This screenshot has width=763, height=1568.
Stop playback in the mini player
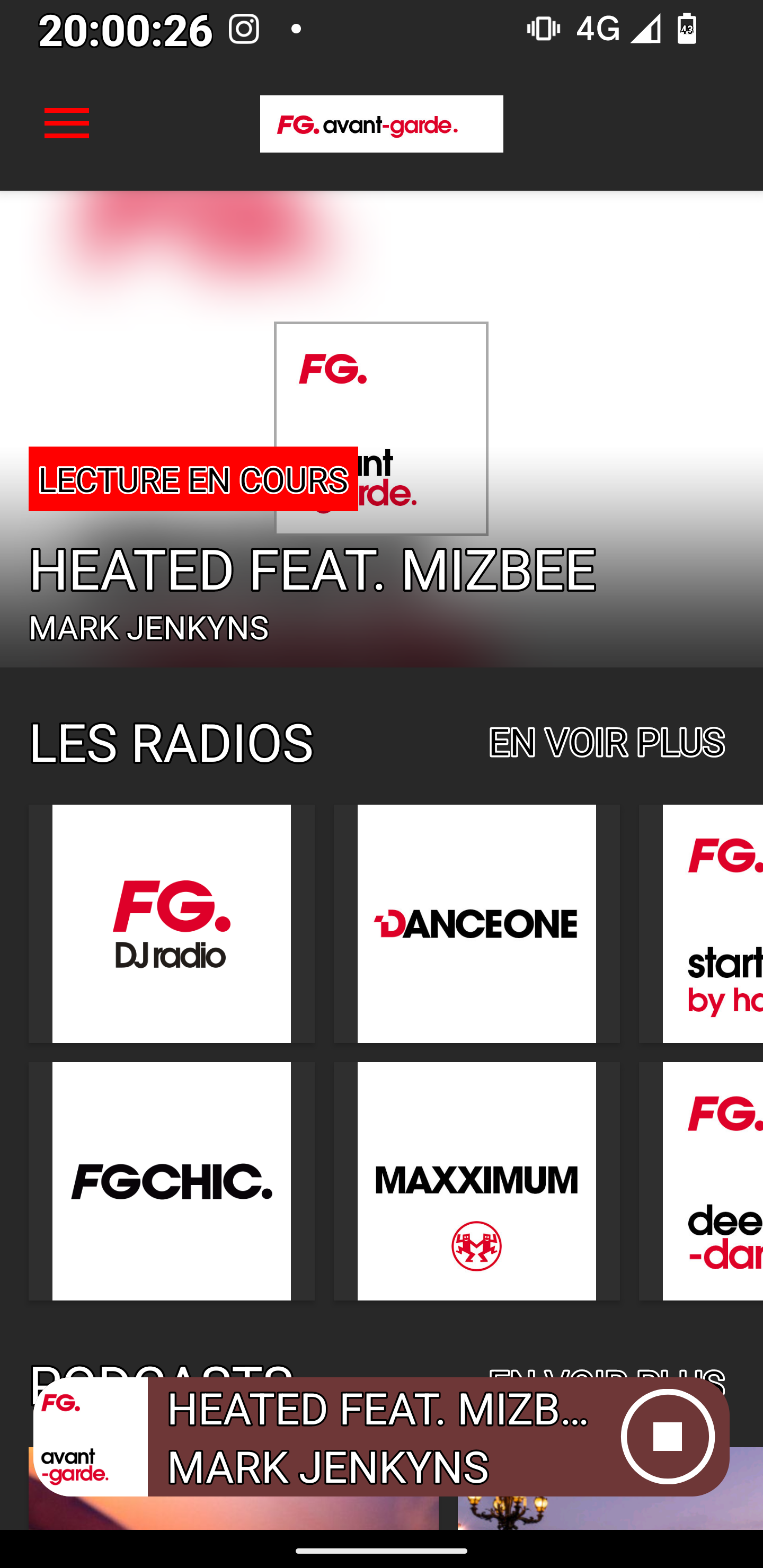668,1437
